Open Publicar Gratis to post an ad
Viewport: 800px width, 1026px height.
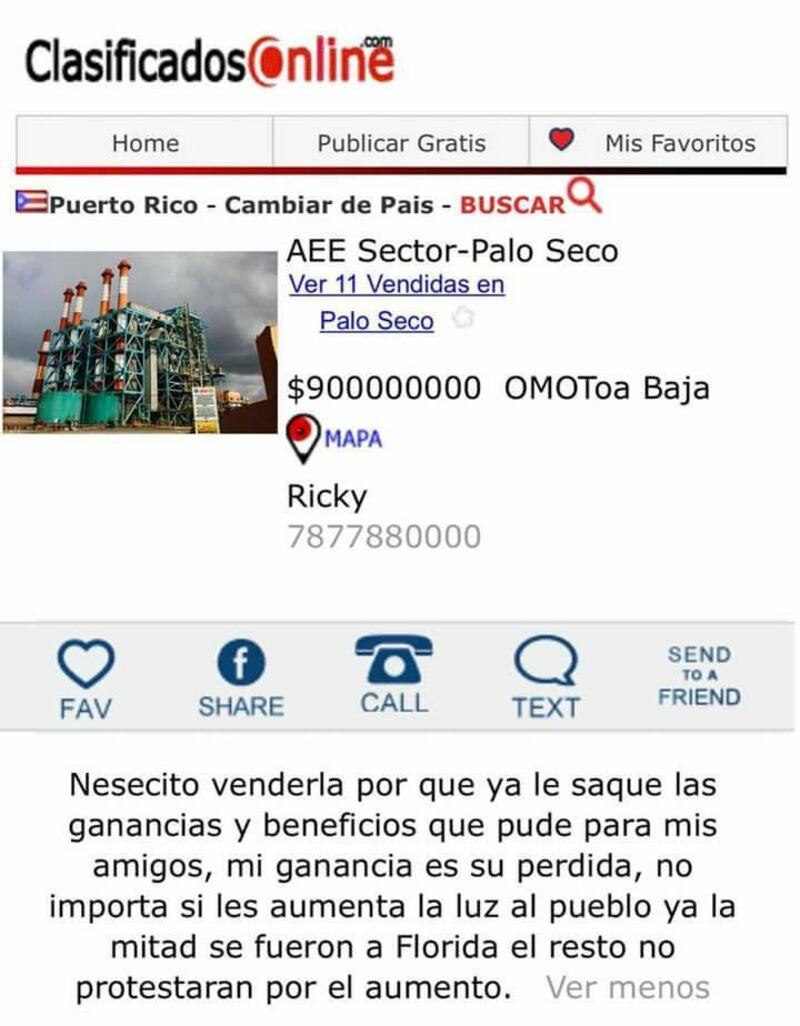point(401,143)
